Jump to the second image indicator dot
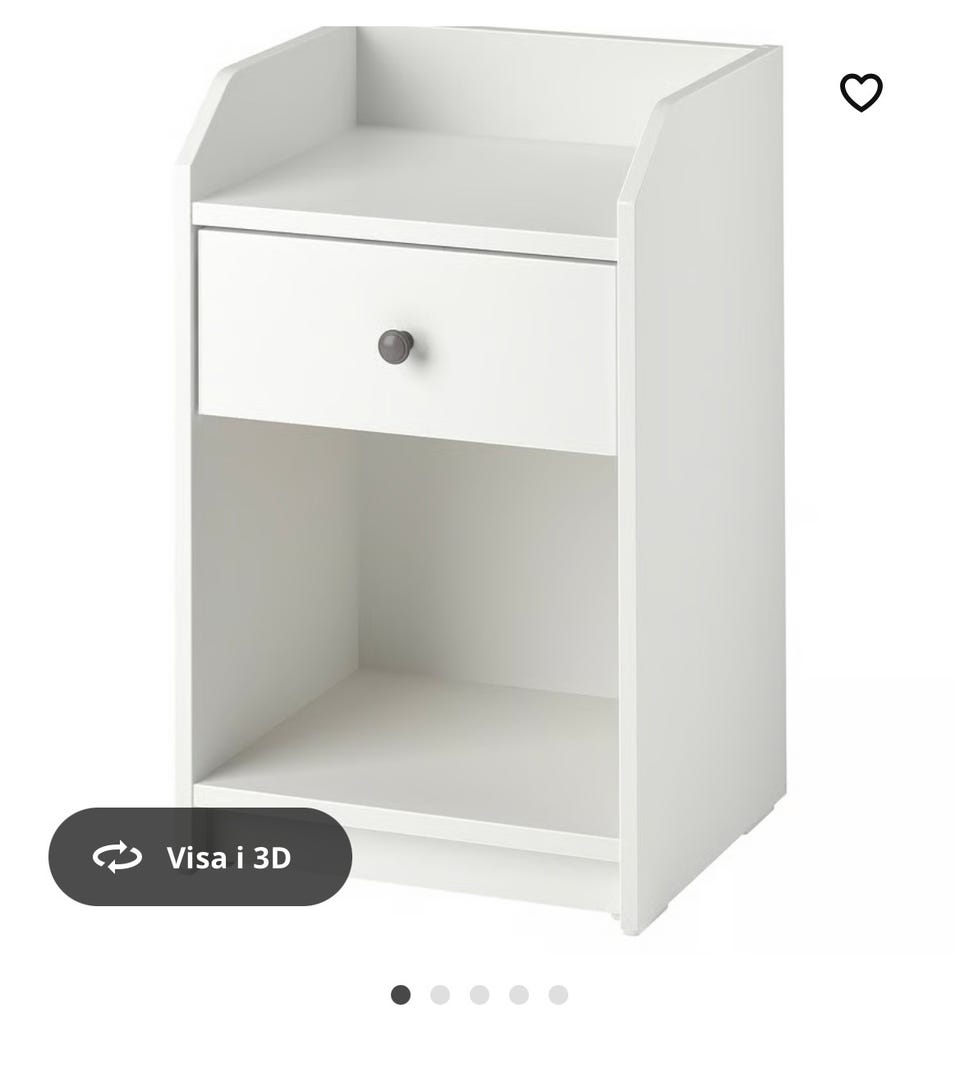This screenshot has width=960, height=1091. tap(440, 994)
